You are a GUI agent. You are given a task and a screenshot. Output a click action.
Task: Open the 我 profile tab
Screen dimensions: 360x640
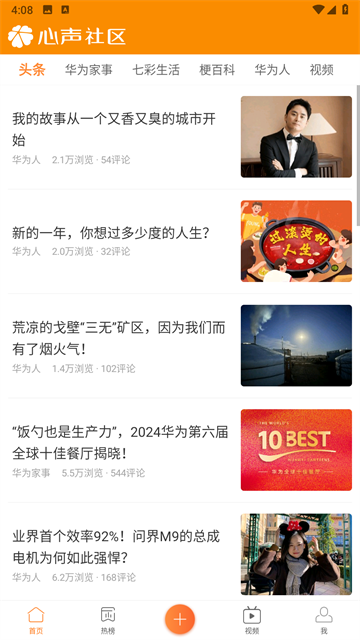324,620
